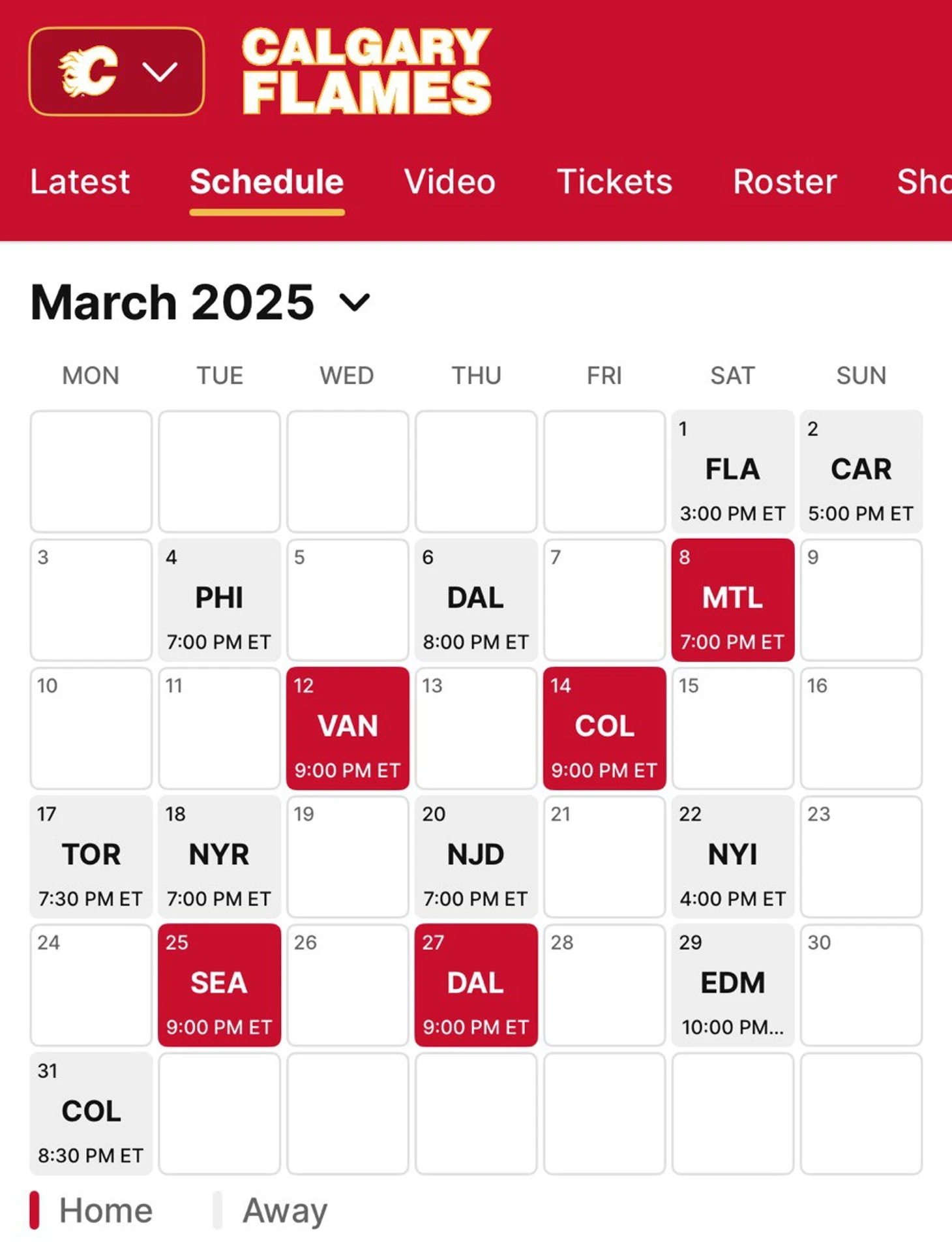Screen dimensions: 952x1253
Task: View the March 20 NJD game
Action: [x=475, y=856]
